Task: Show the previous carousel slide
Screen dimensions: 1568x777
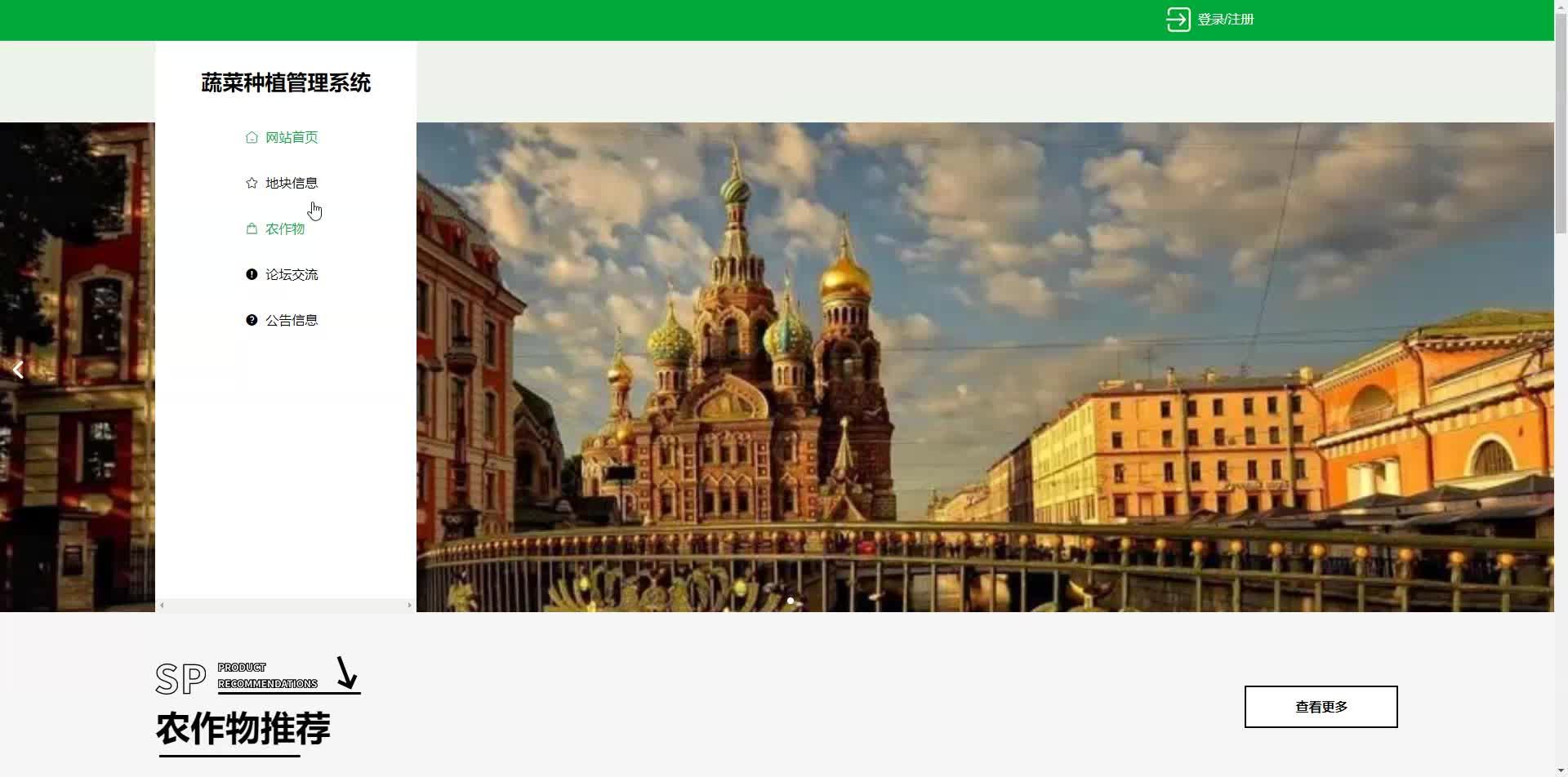Action: coord(18,370)
